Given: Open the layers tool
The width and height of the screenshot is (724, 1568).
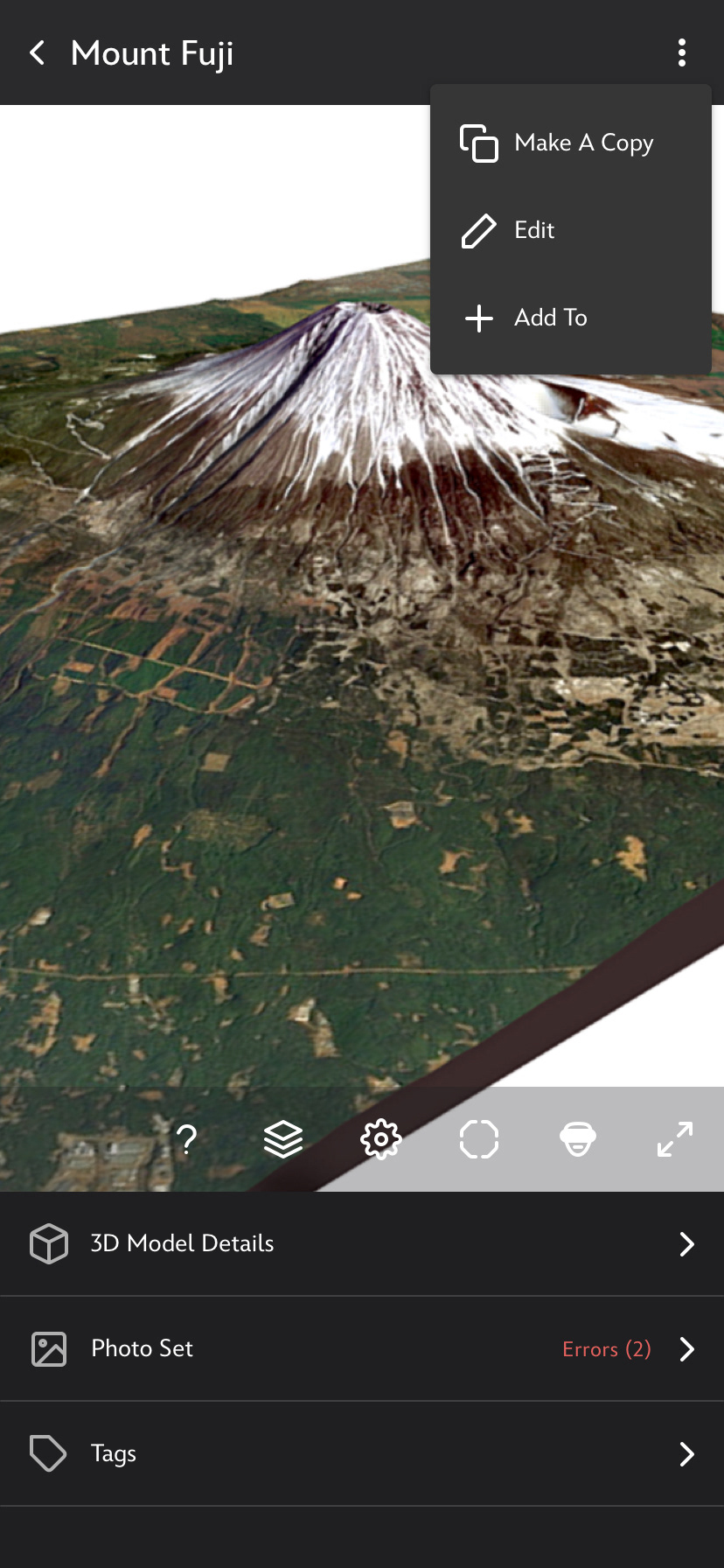Looking at the screenshot, I should tap(283, 1140).
